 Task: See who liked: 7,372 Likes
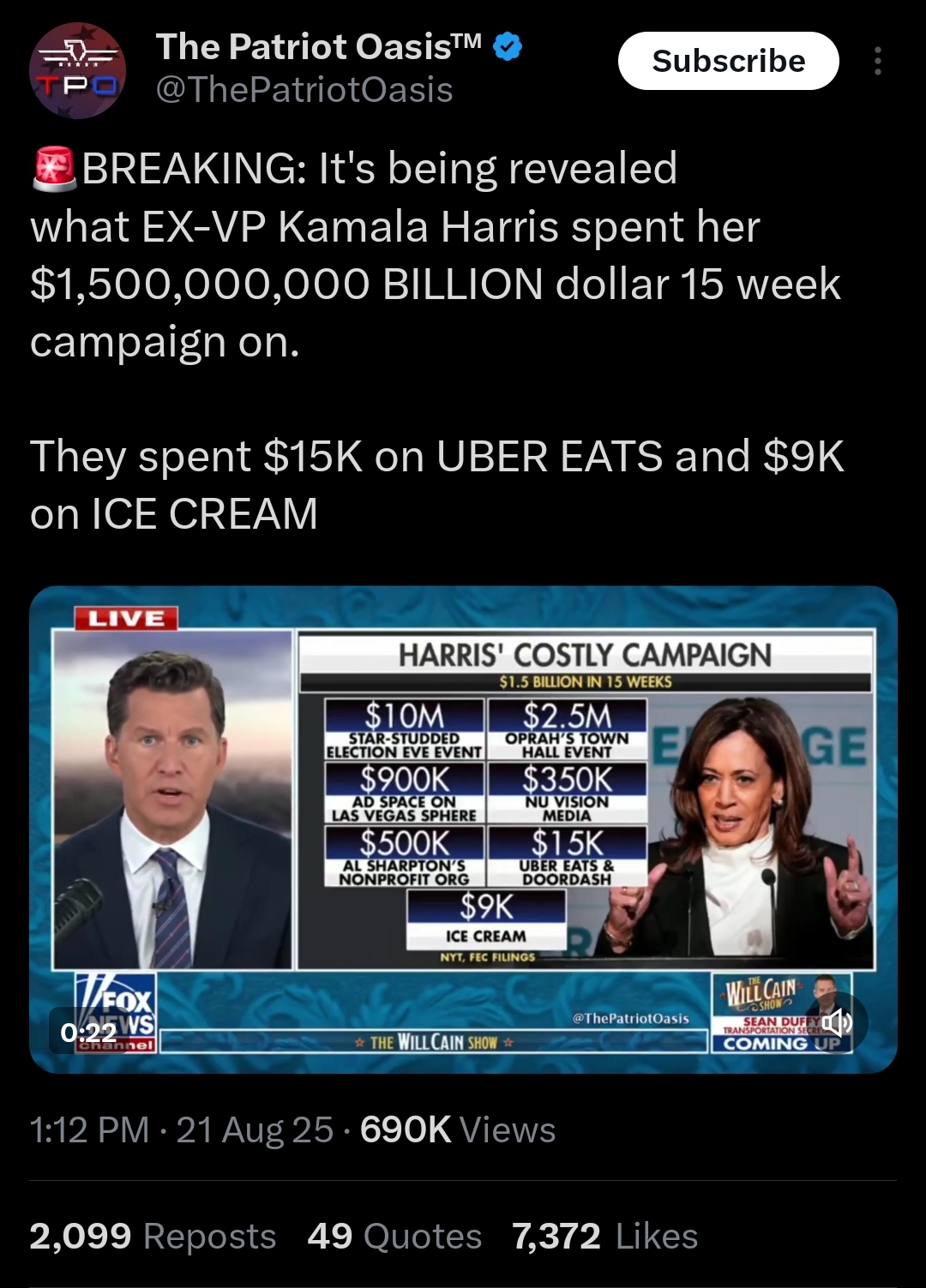(604, 1236)
